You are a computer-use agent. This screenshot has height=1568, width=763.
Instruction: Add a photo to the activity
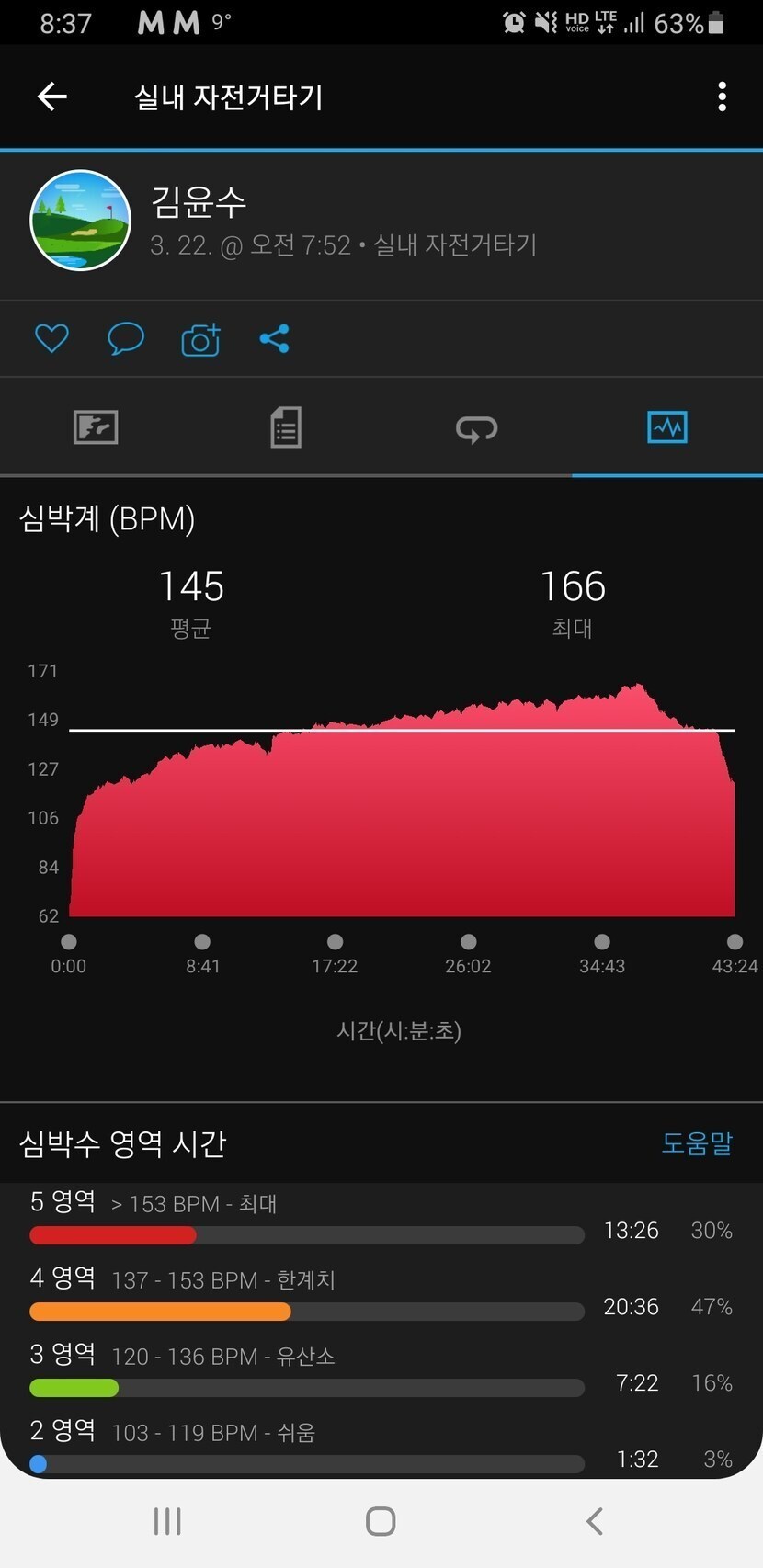(200, 339)
